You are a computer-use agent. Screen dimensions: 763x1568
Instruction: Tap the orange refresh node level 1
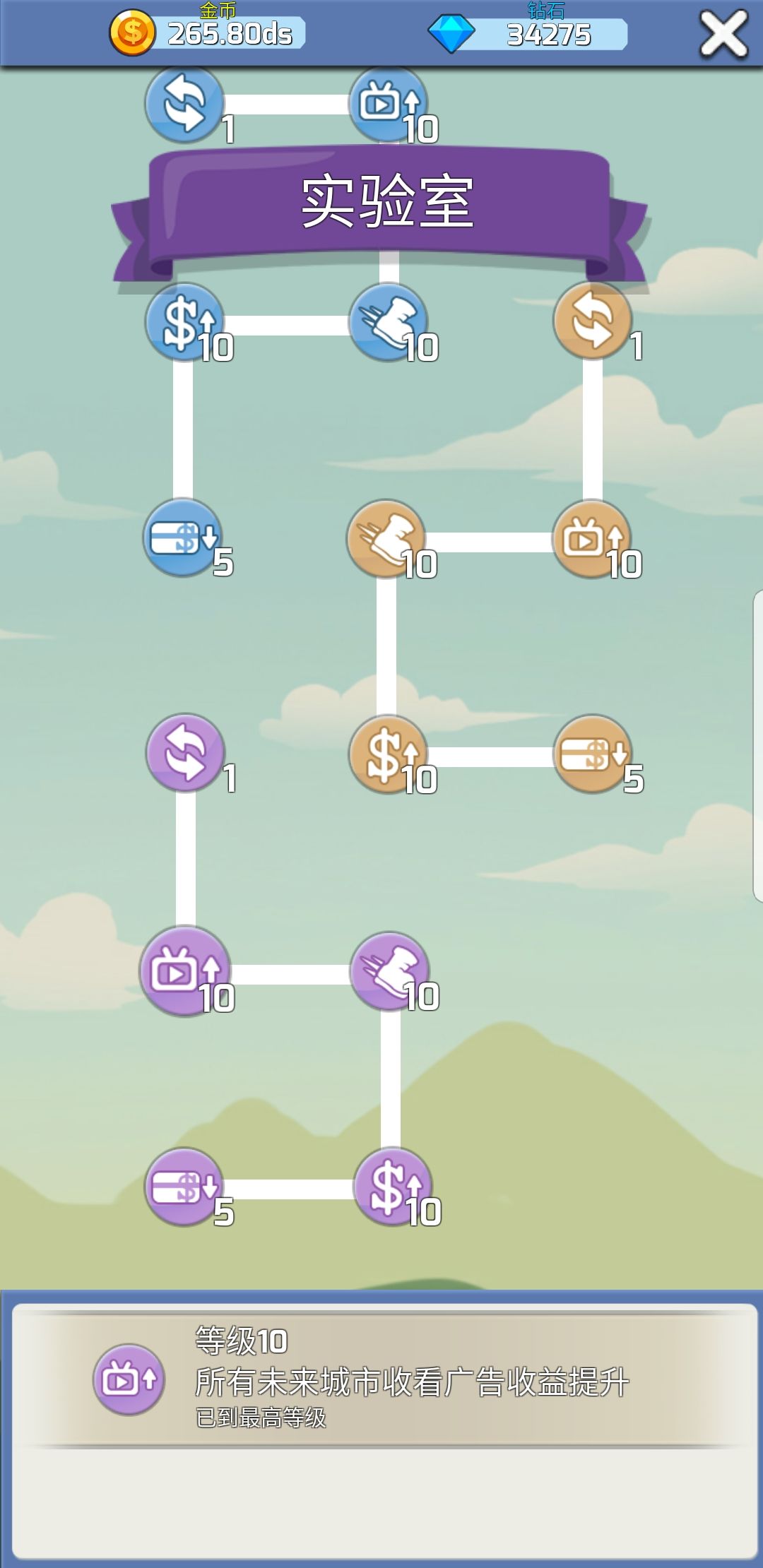593,321
